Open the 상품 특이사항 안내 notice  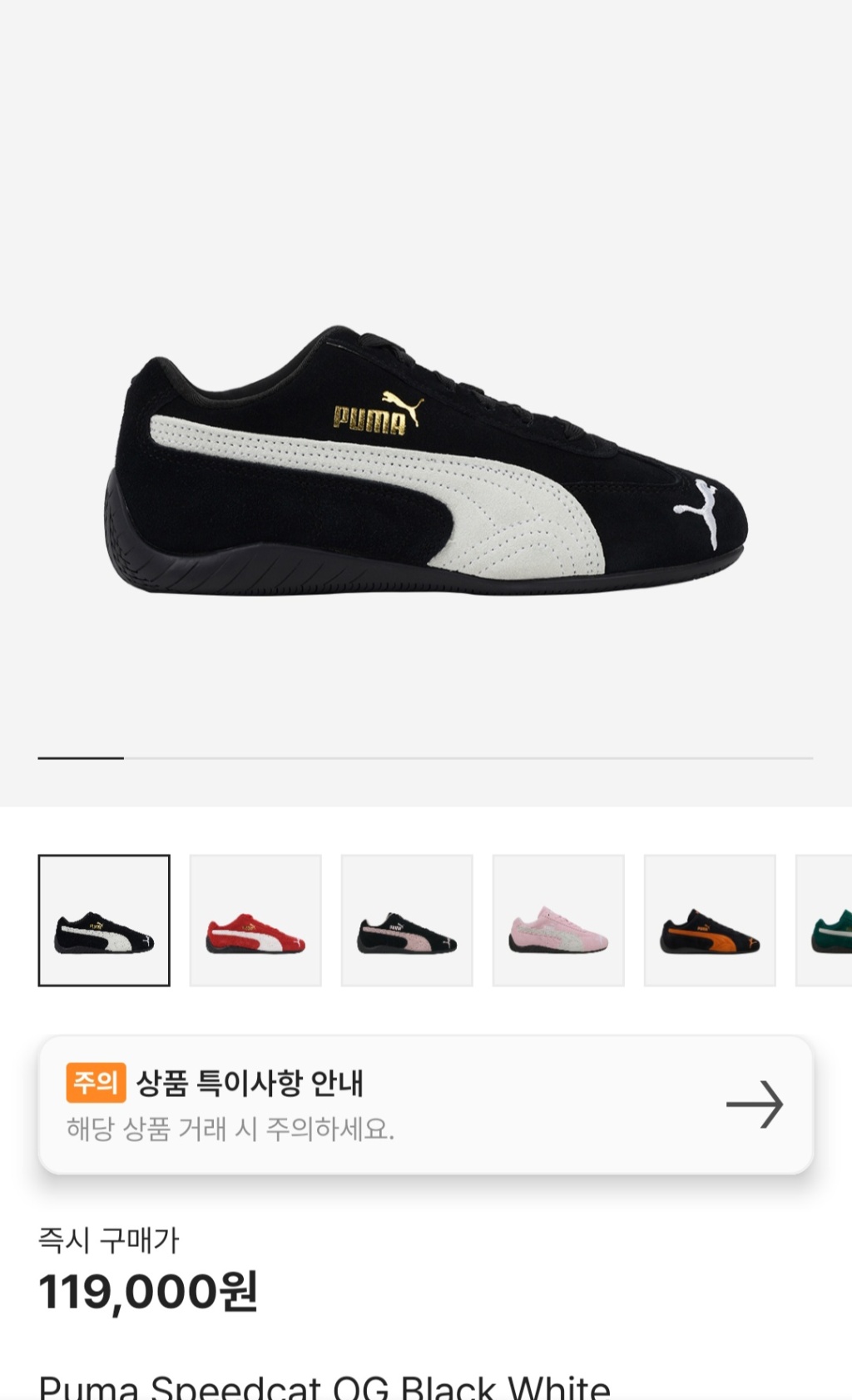point(425,1105)
